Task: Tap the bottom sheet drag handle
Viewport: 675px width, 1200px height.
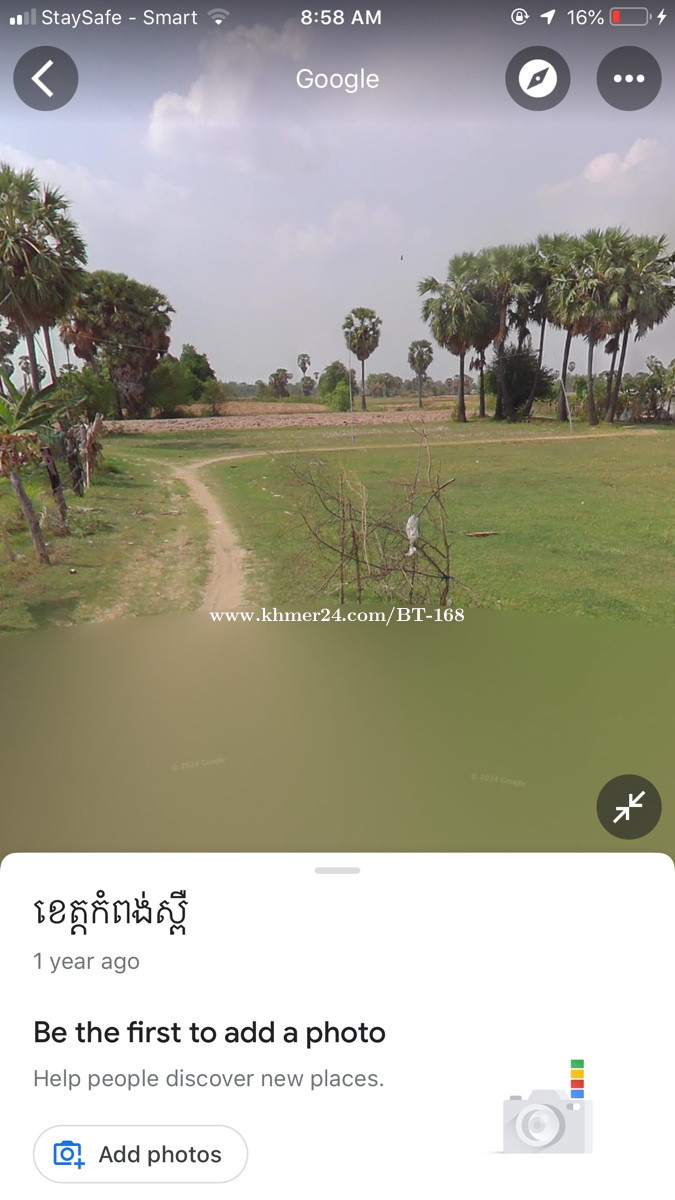Action: click(x=337, y=870)
